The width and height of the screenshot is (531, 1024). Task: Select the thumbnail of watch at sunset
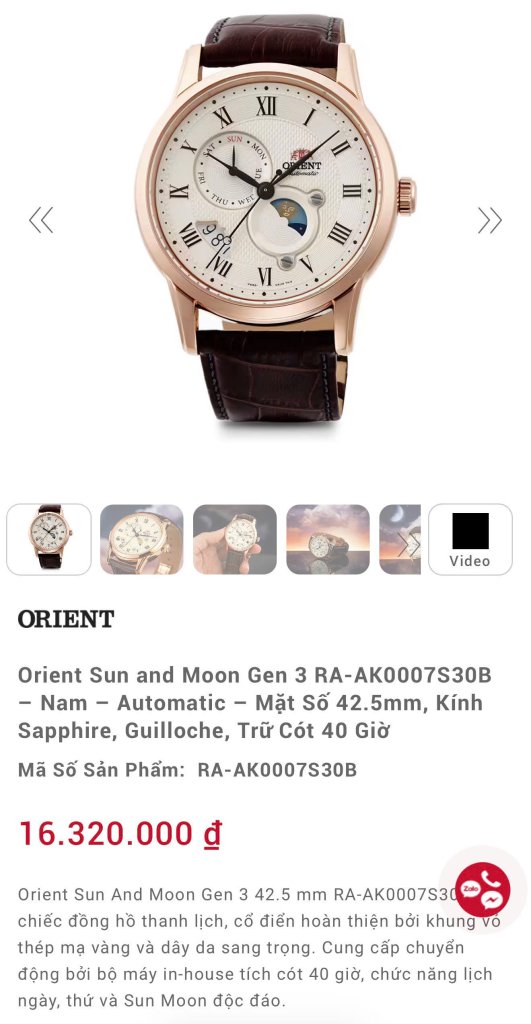[x=328, y=539]
